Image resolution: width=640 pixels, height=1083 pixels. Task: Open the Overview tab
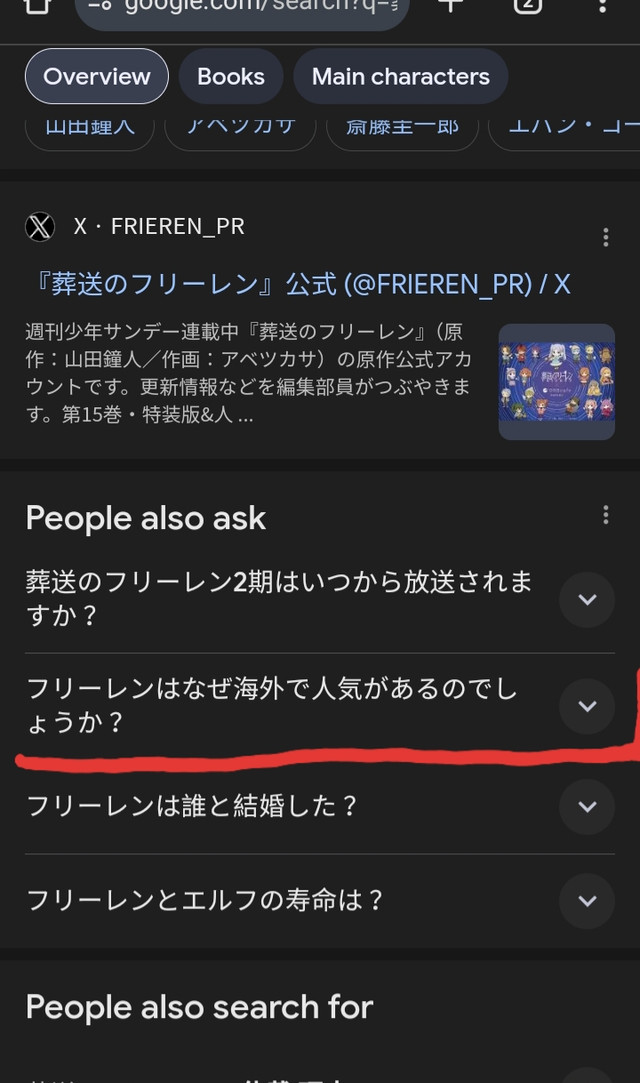click(97, 77)
